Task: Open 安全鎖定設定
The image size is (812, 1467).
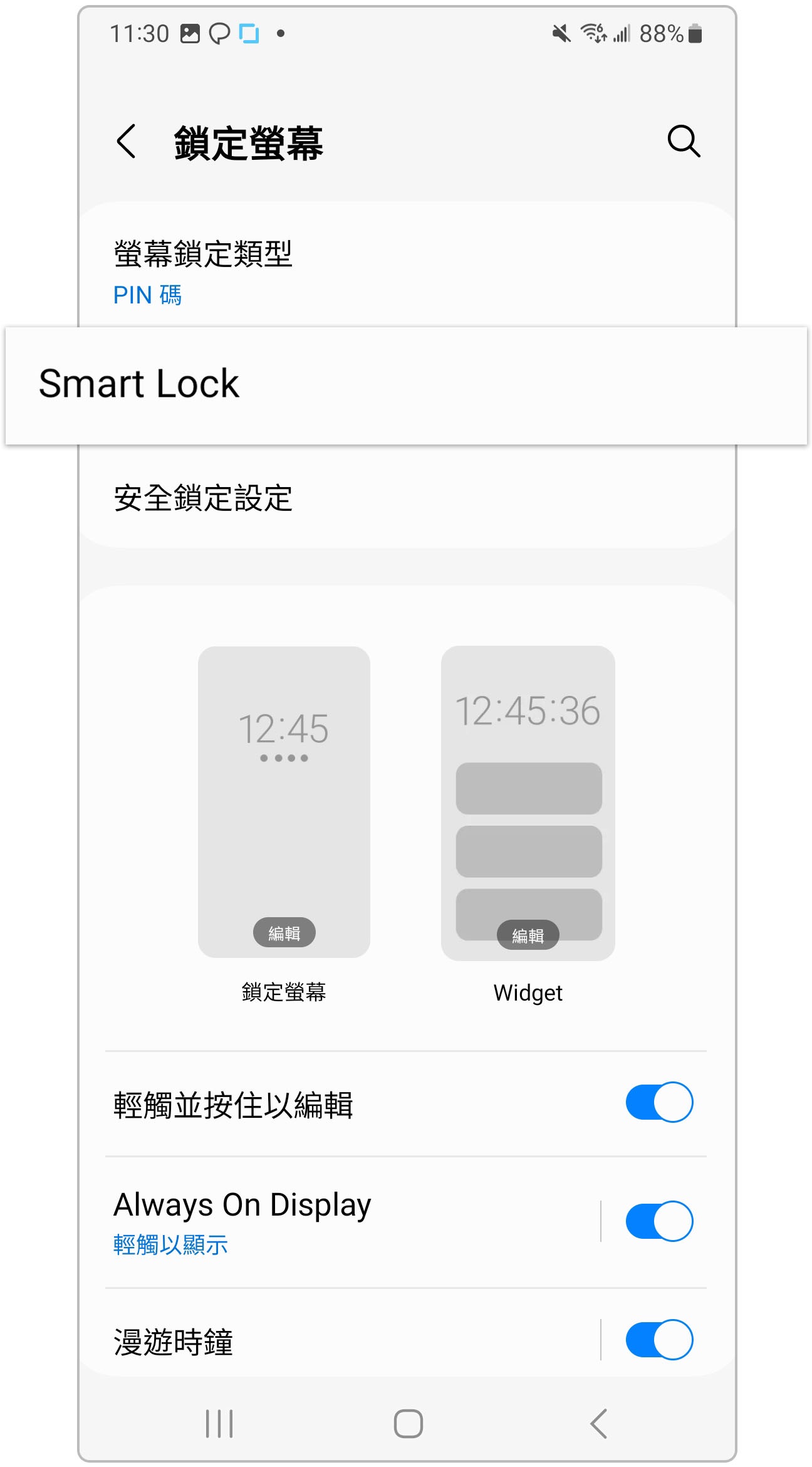Action: click(203, 498)
